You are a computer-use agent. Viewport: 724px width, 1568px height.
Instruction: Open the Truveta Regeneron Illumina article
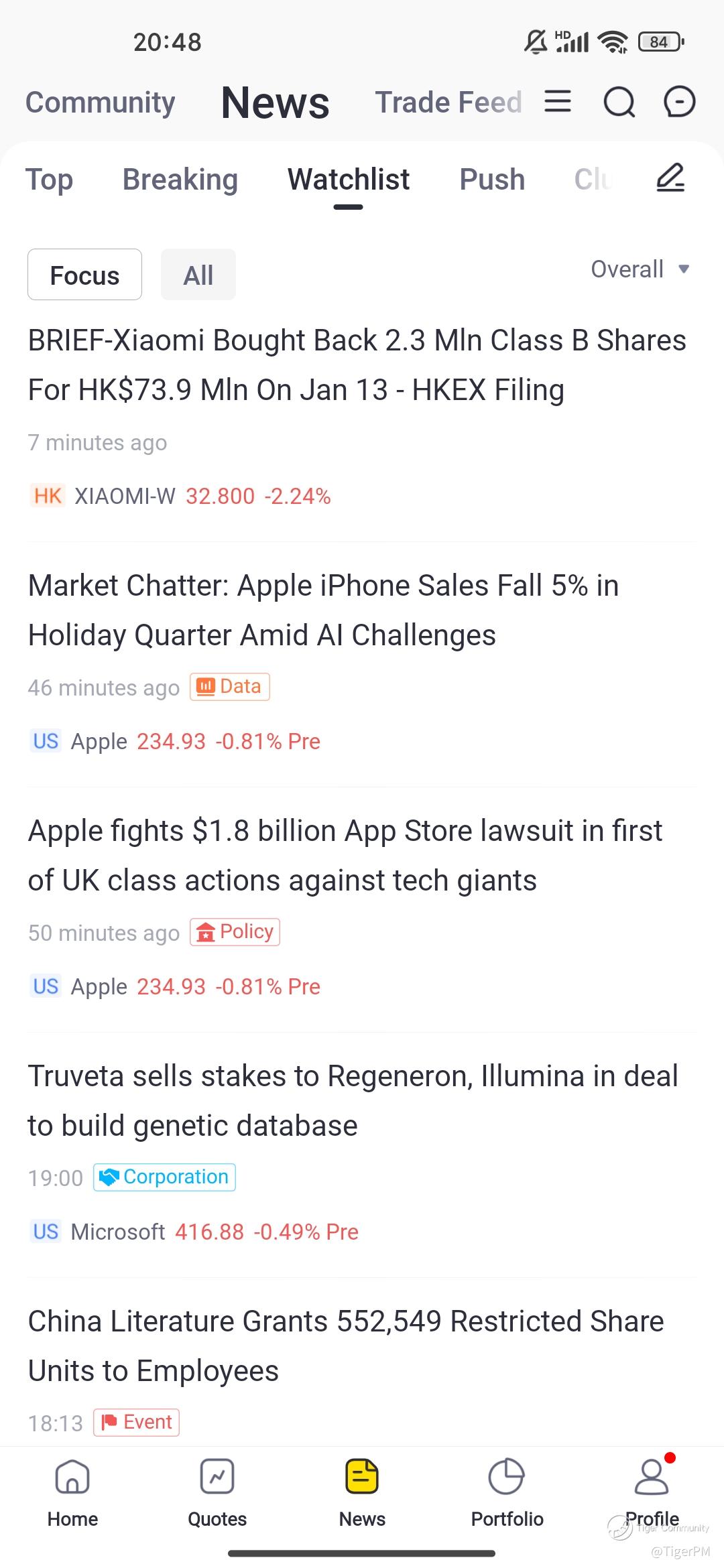(353, 1101)
